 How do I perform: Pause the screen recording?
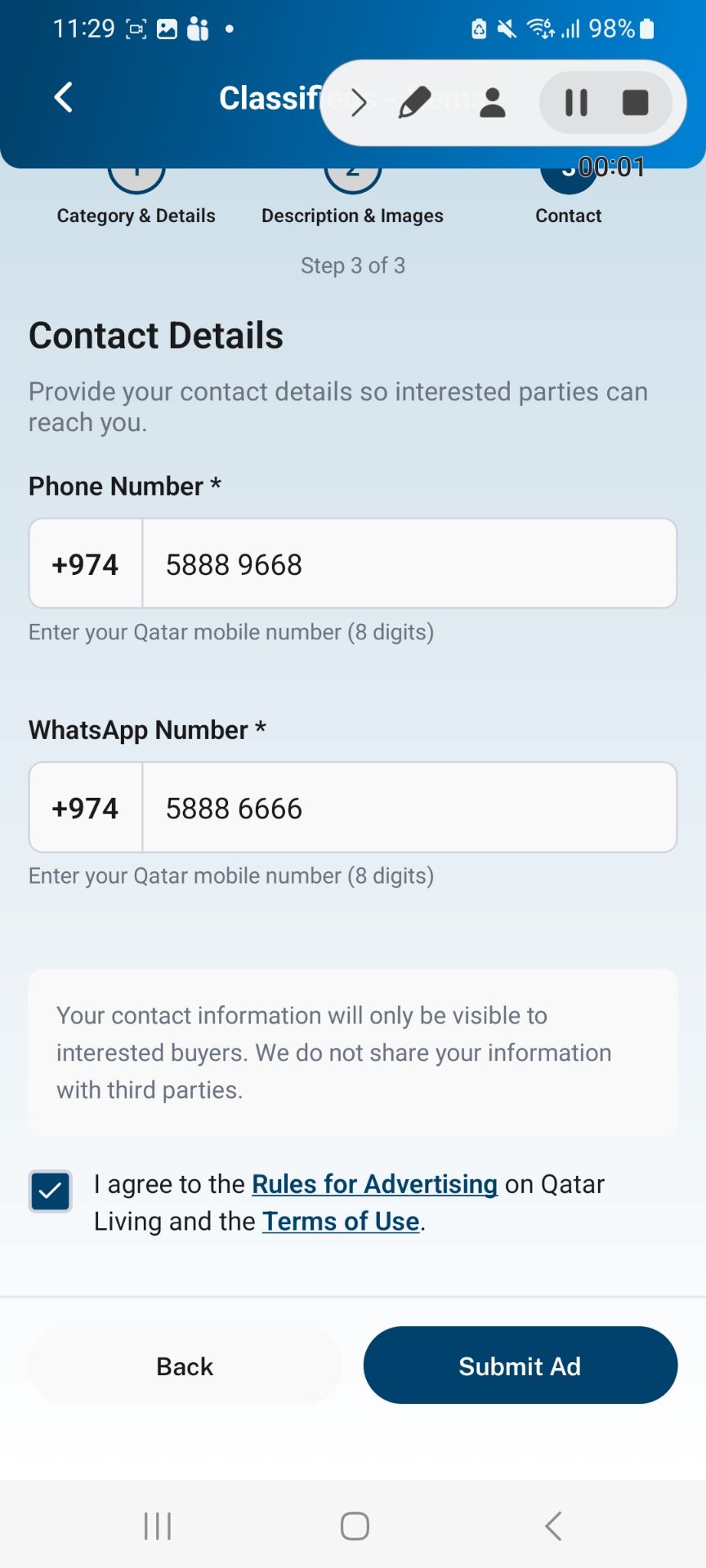point(576,103)
